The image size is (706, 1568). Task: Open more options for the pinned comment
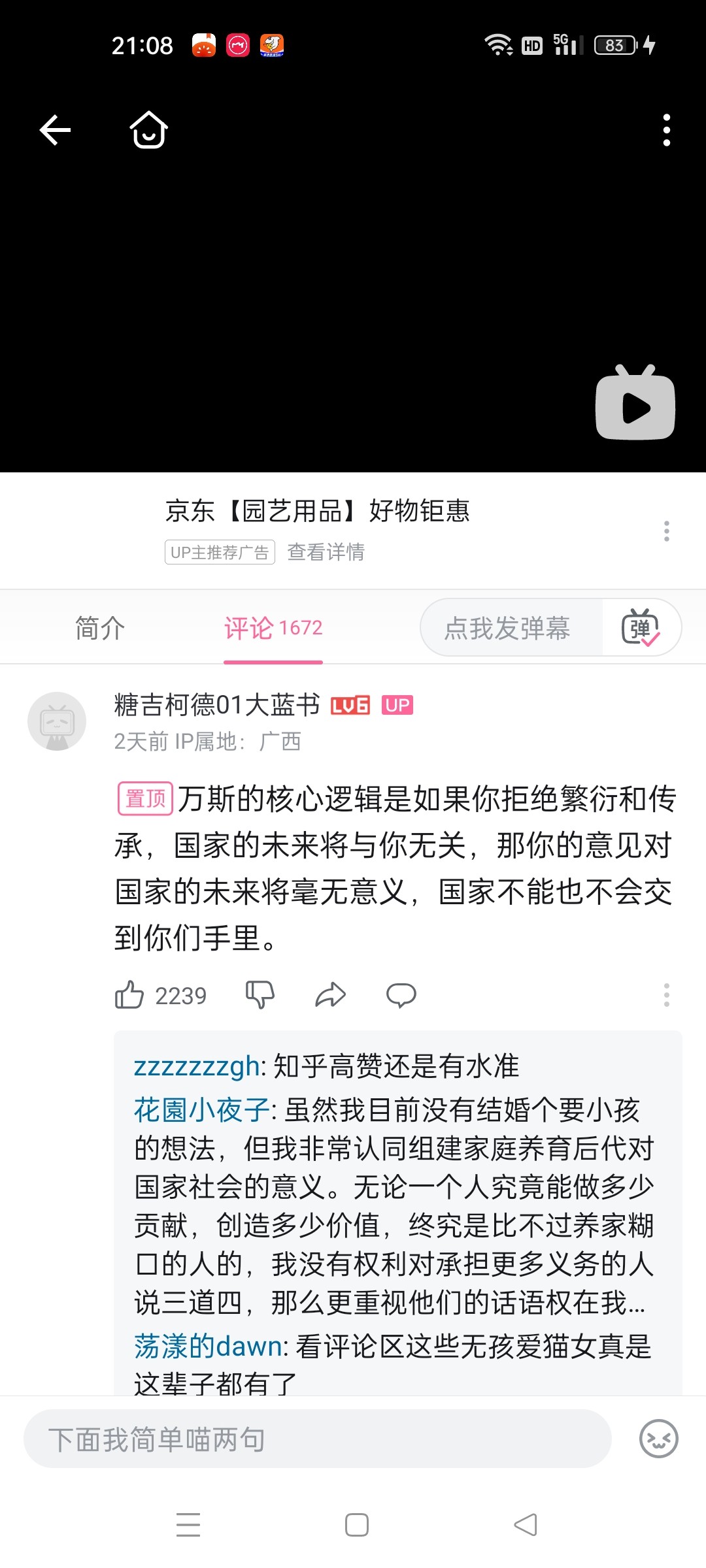click(x=666, y=995)
